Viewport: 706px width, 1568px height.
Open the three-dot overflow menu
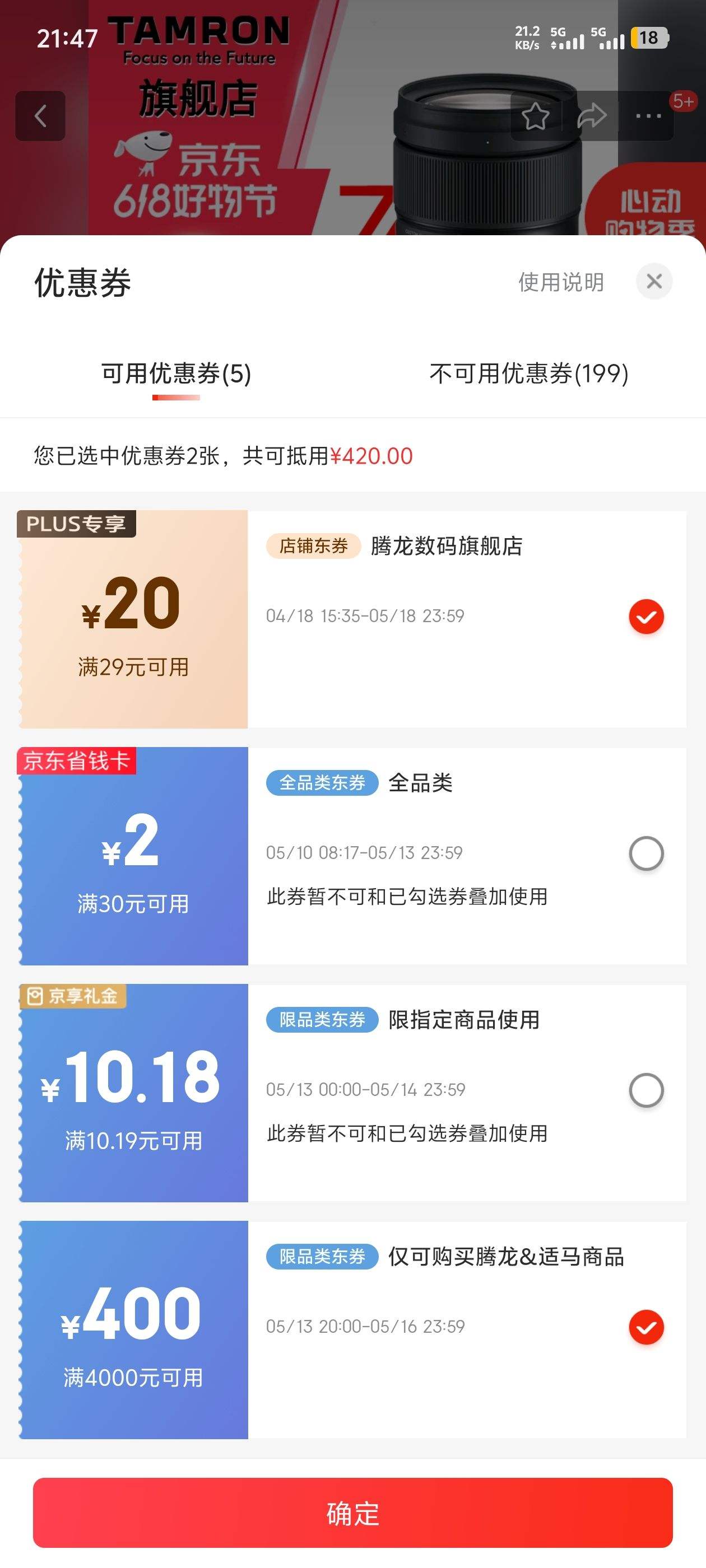[x=649, y=116]
